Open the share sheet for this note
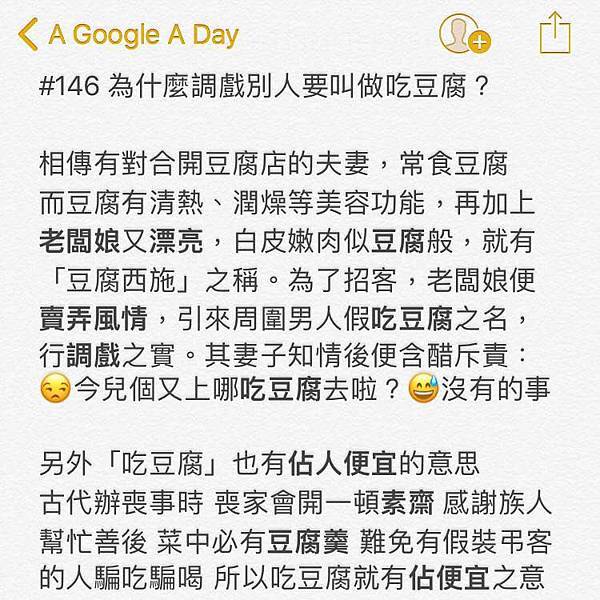 click(553, 34)
